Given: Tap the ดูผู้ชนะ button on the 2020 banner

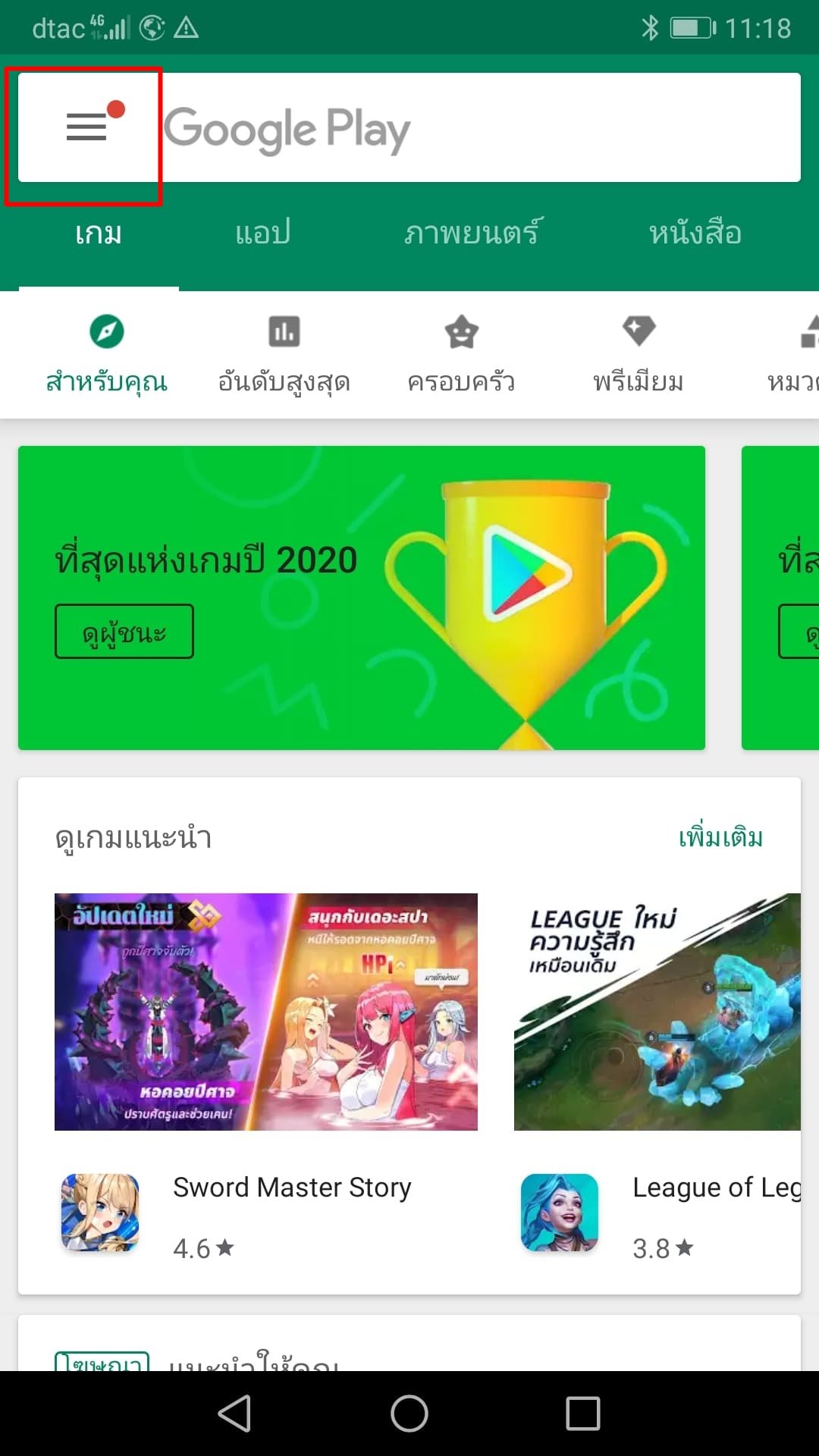Looking at the screenshot, I should point(124,632).
